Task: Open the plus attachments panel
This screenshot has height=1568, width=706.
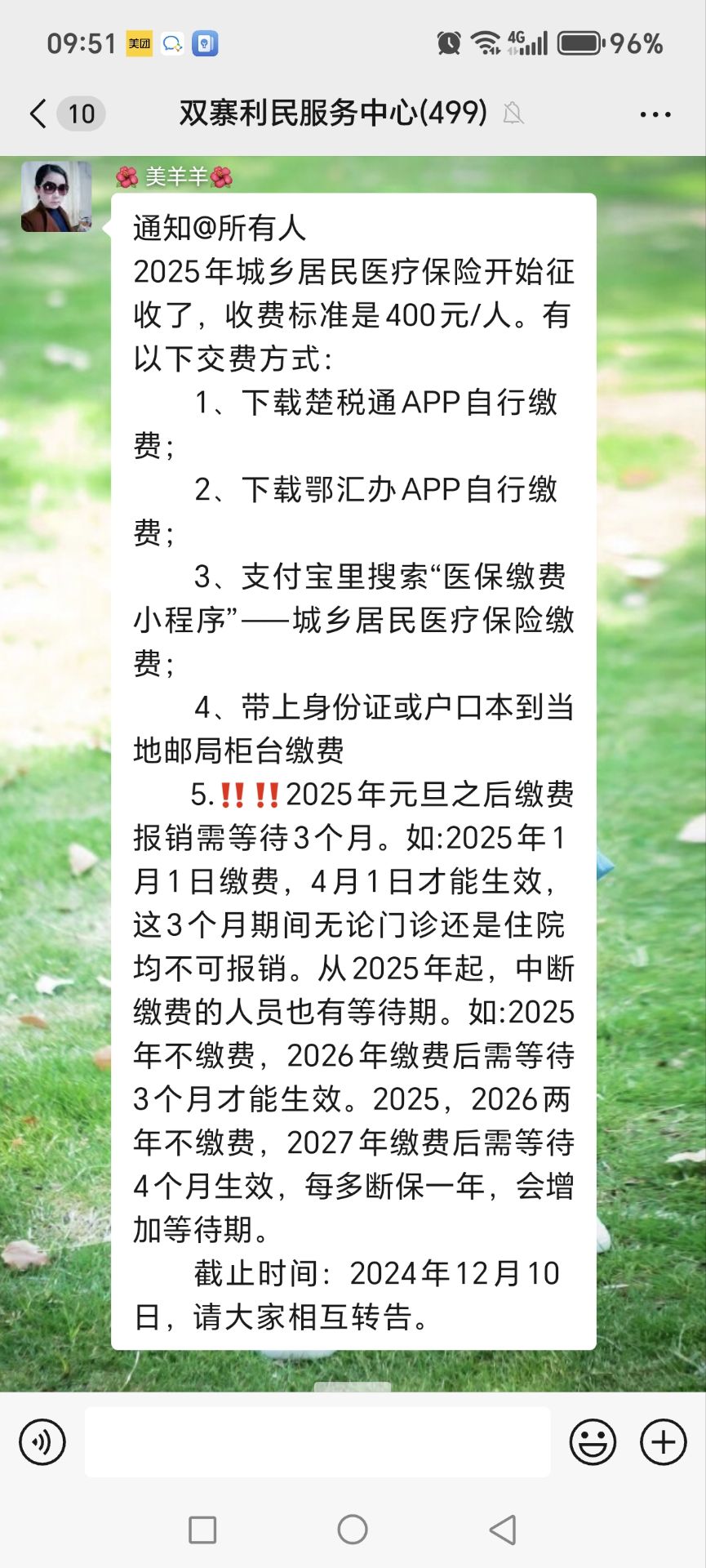Action: coord(663,1442)
